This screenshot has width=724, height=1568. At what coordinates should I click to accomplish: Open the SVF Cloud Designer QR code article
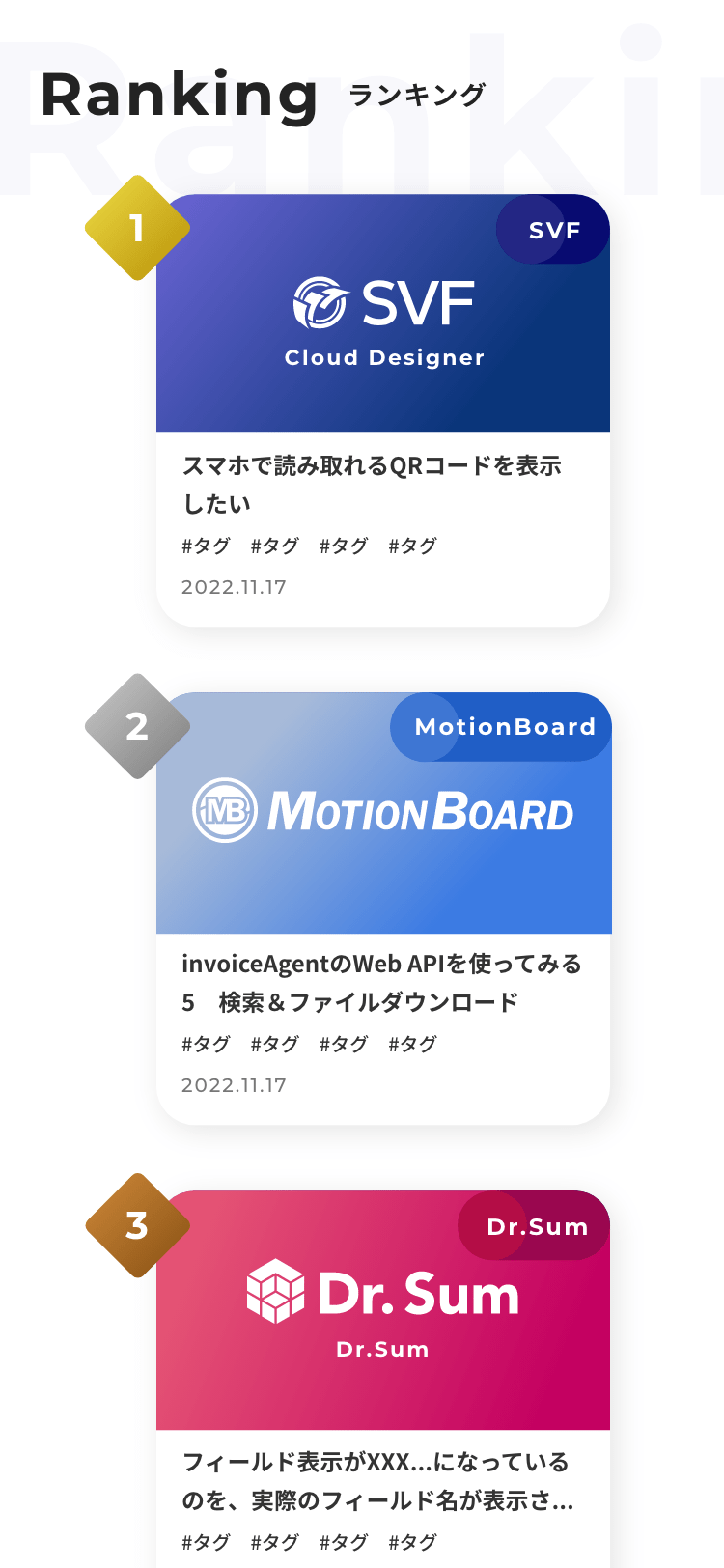pos(372,484)
